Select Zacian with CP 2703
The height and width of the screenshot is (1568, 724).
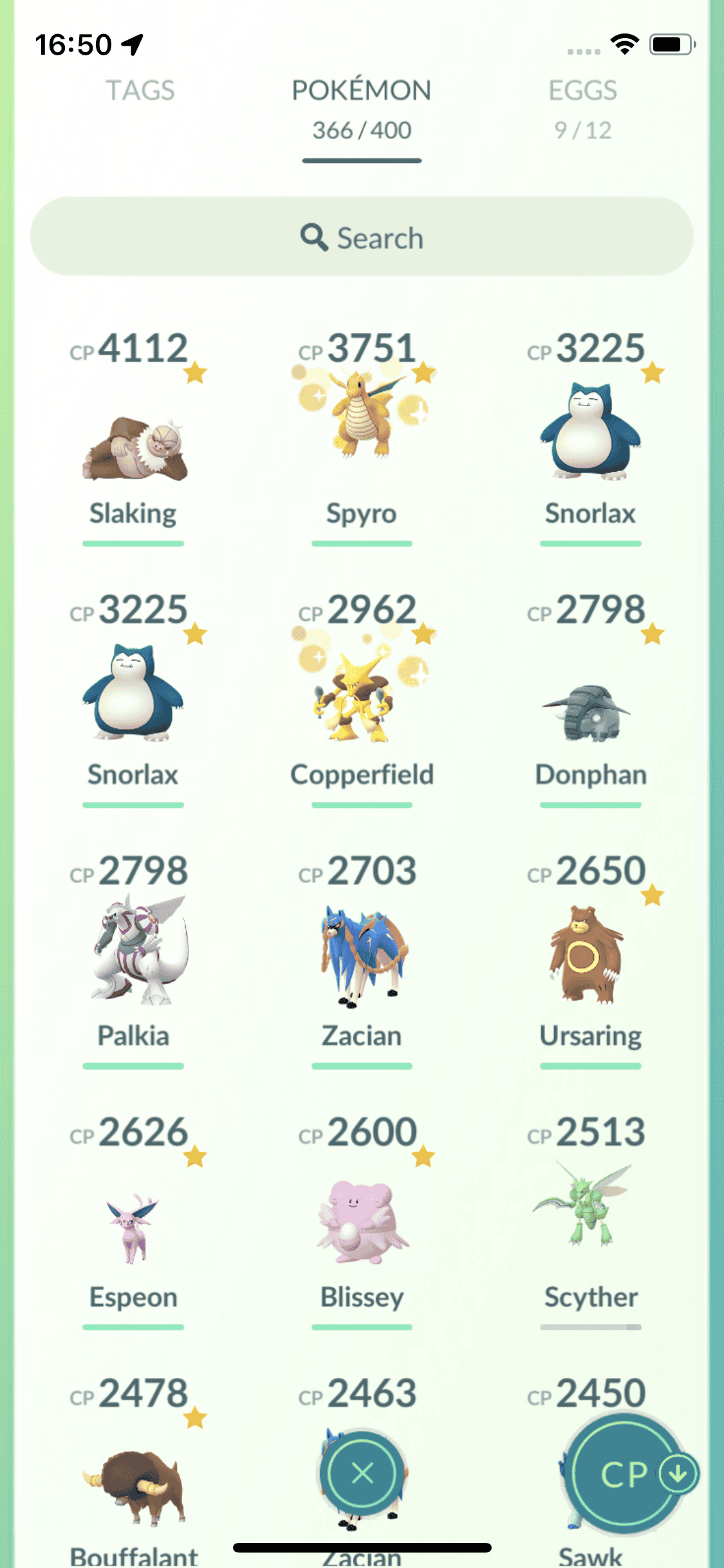click(362, 959)
